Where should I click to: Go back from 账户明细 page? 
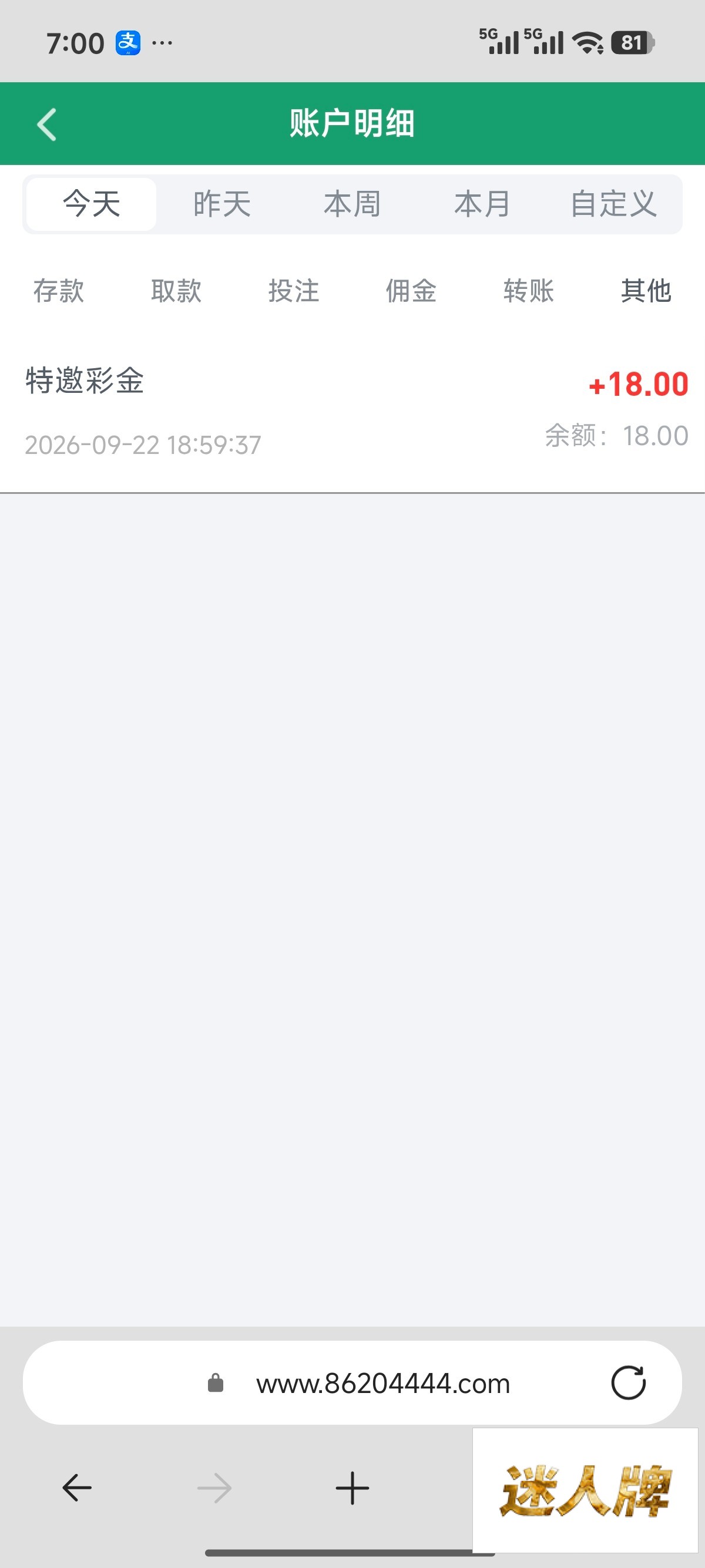47,124
